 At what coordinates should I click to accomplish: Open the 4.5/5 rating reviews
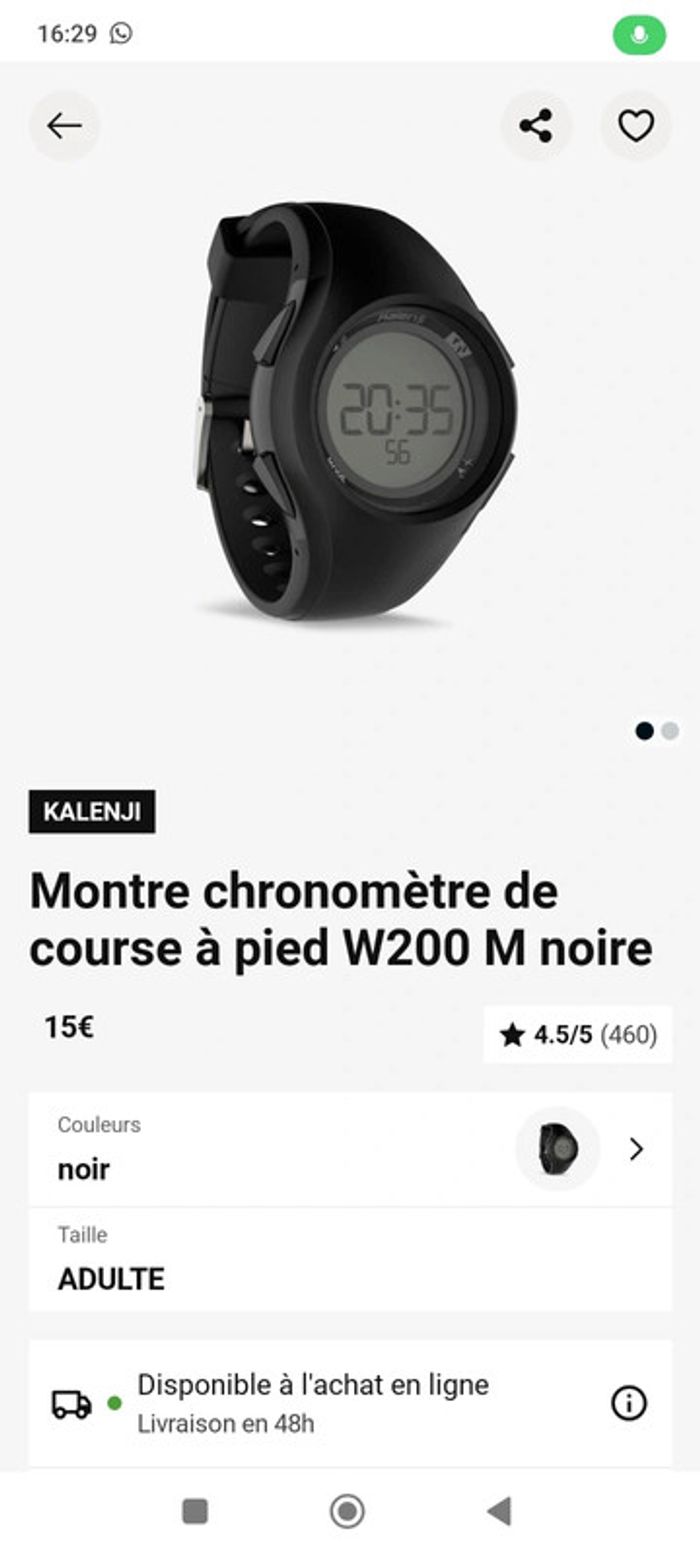pos(578,1035)
